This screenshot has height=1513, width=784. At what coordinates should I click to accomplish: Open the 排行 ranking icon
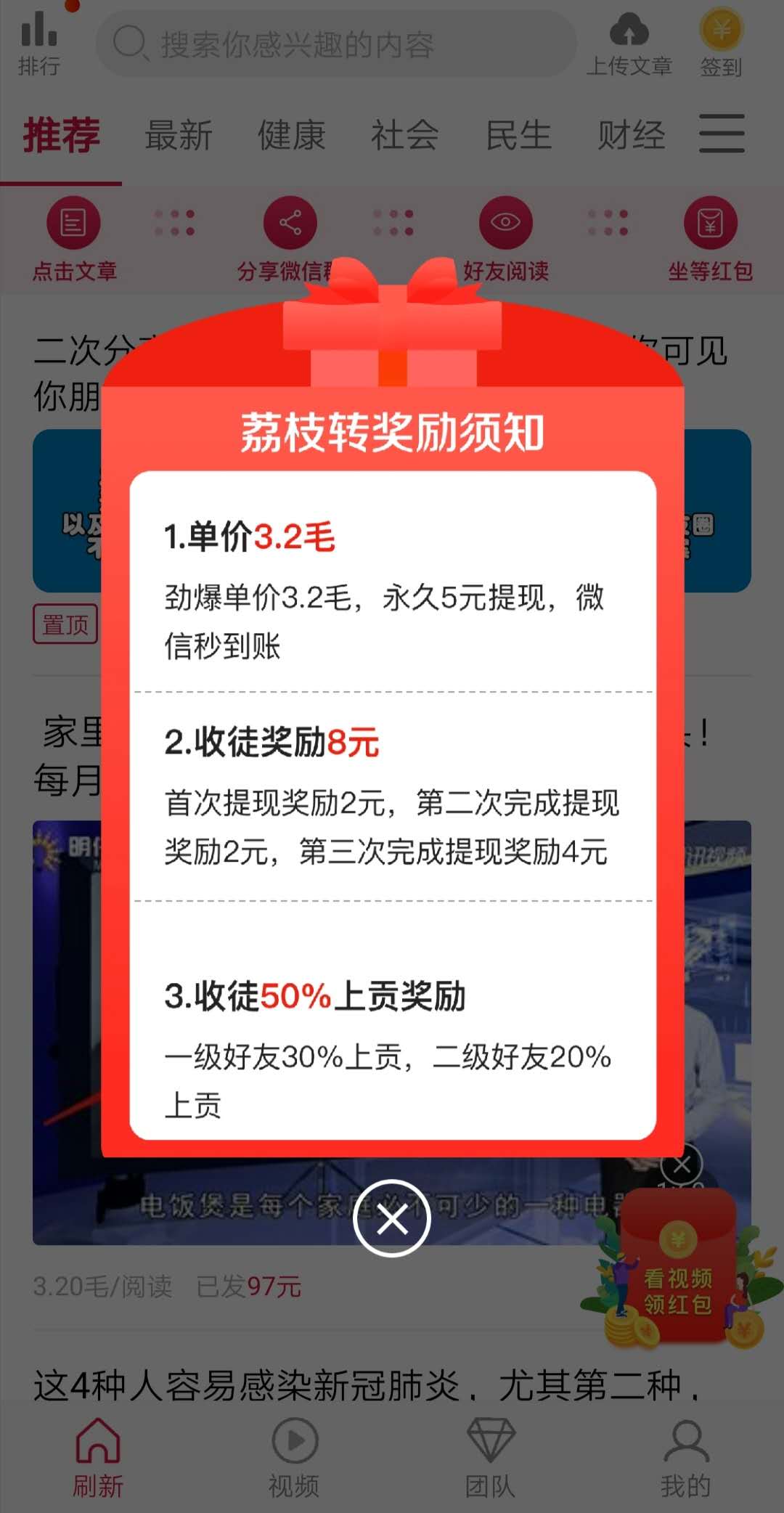coord(39,44)
